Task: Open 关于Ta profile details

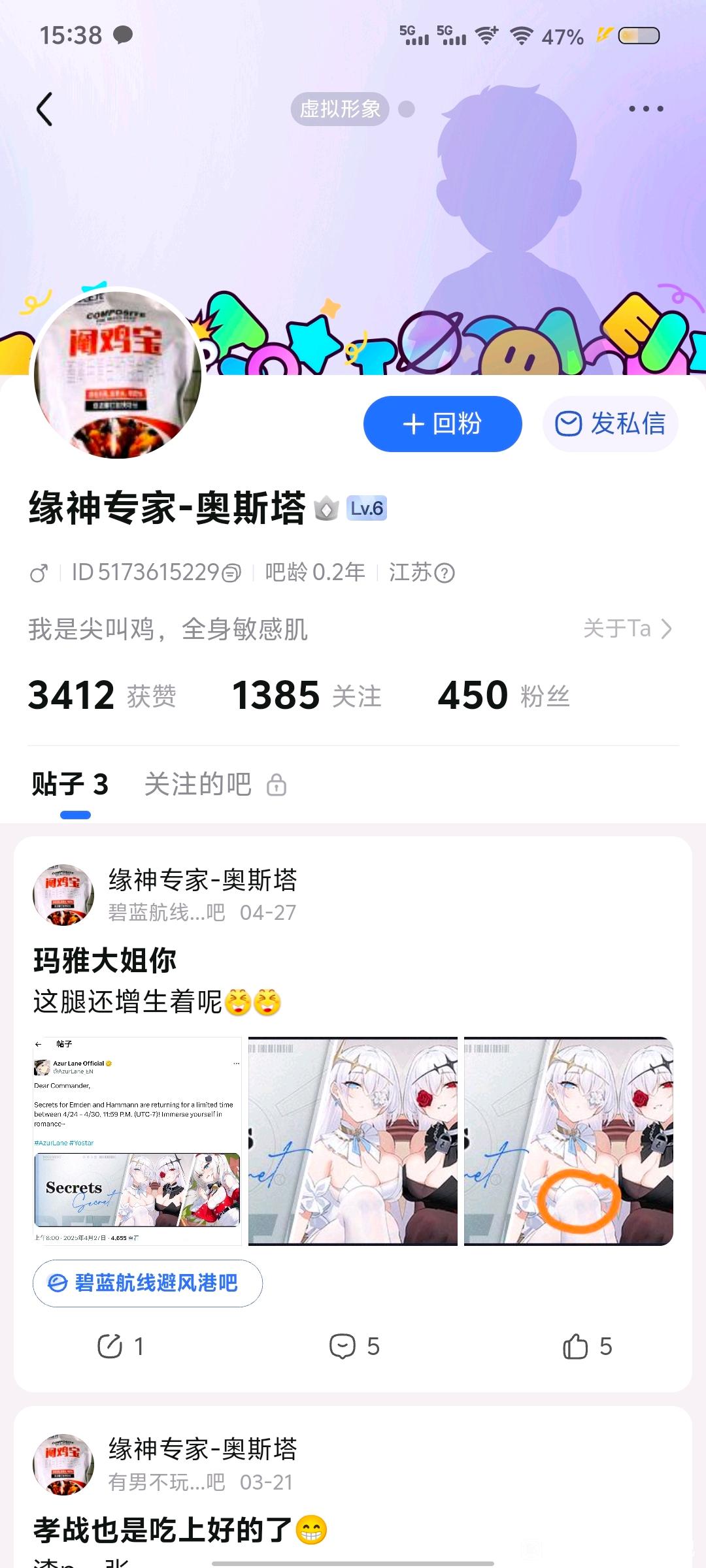Action: pyautogui.click(x=628, y=629)
